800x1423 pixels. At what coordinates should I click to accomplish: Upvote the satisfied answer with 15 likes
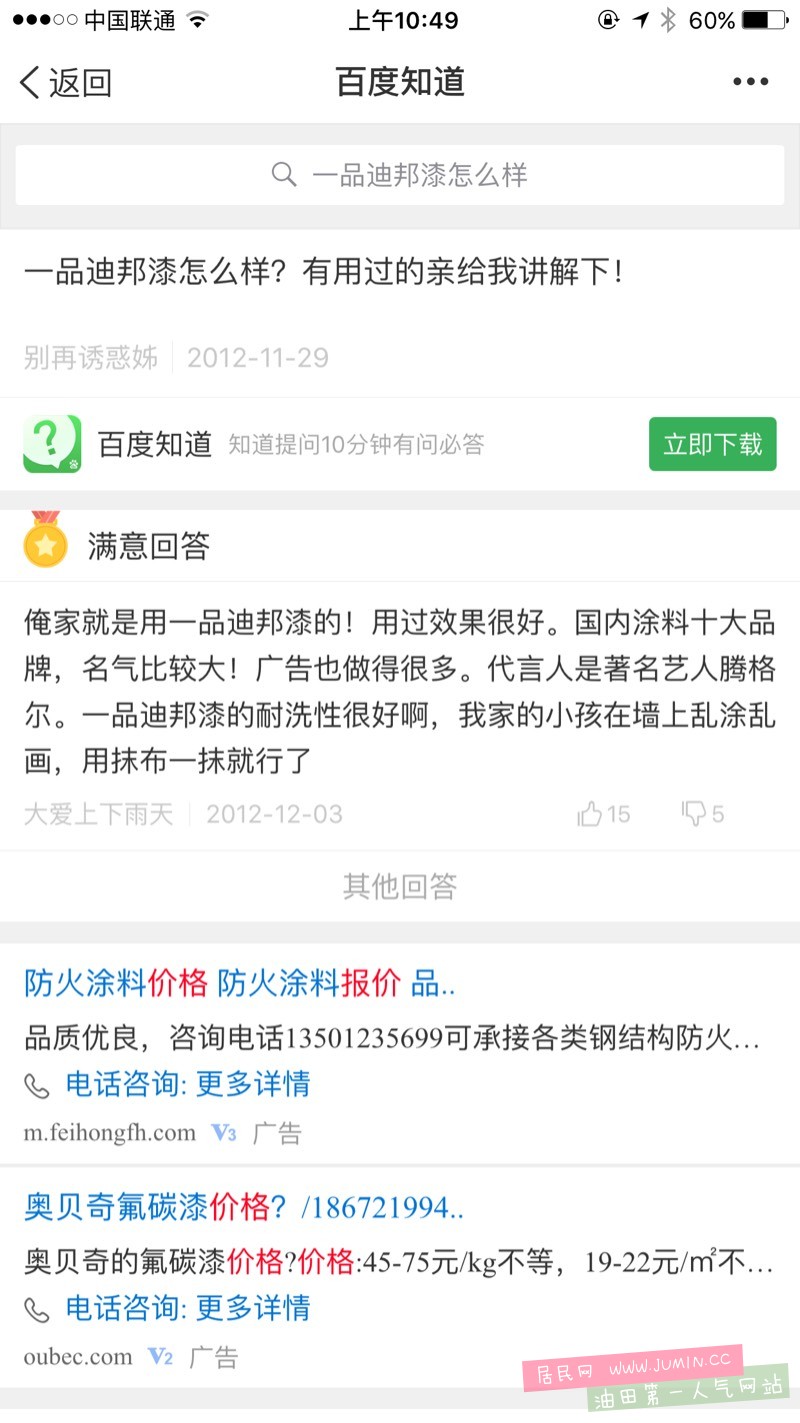point(604,814)
